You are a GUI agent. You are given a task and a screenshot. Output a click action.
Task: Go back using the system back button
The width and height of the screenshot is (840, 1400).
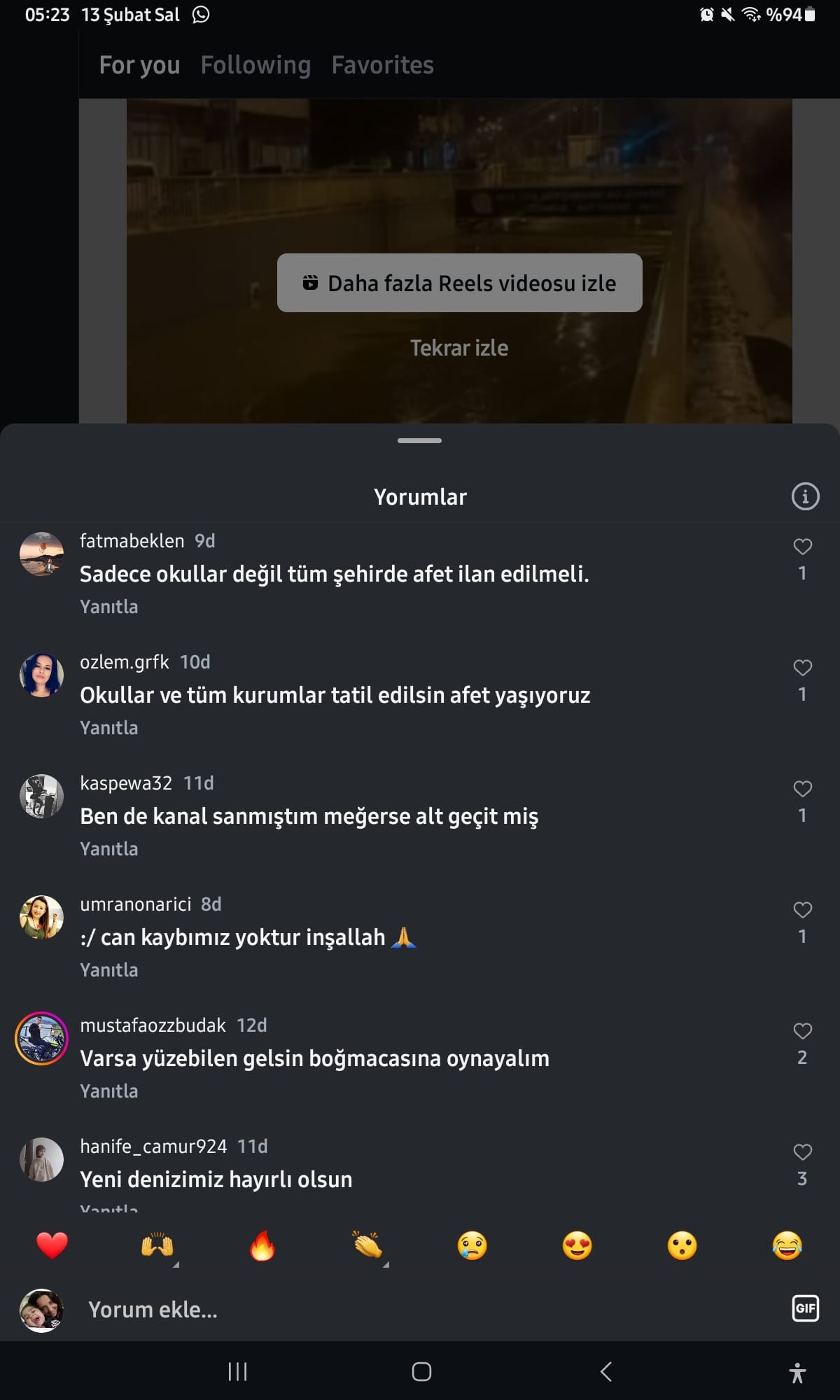point(606,1371)
